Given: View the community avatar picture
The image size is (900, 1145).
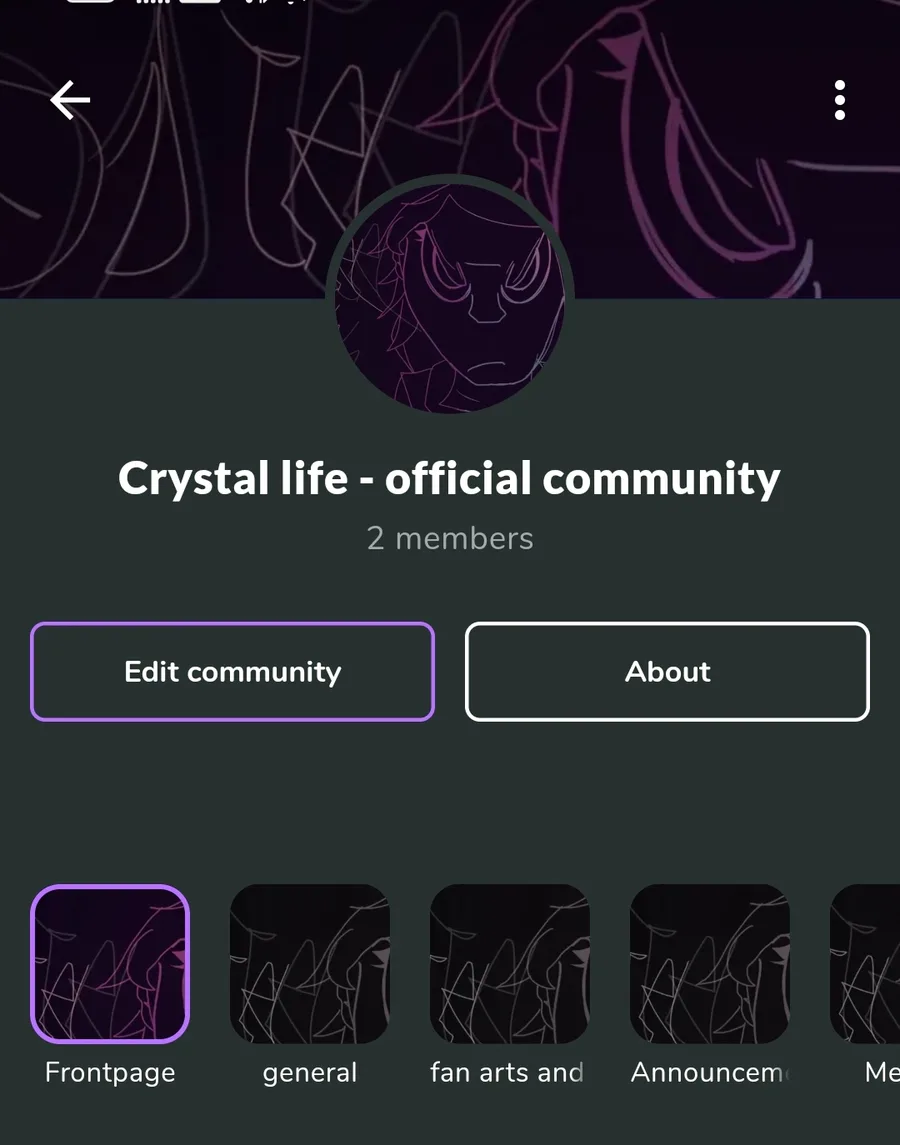Looking at the screenshot, I should (x=450, y=298).
